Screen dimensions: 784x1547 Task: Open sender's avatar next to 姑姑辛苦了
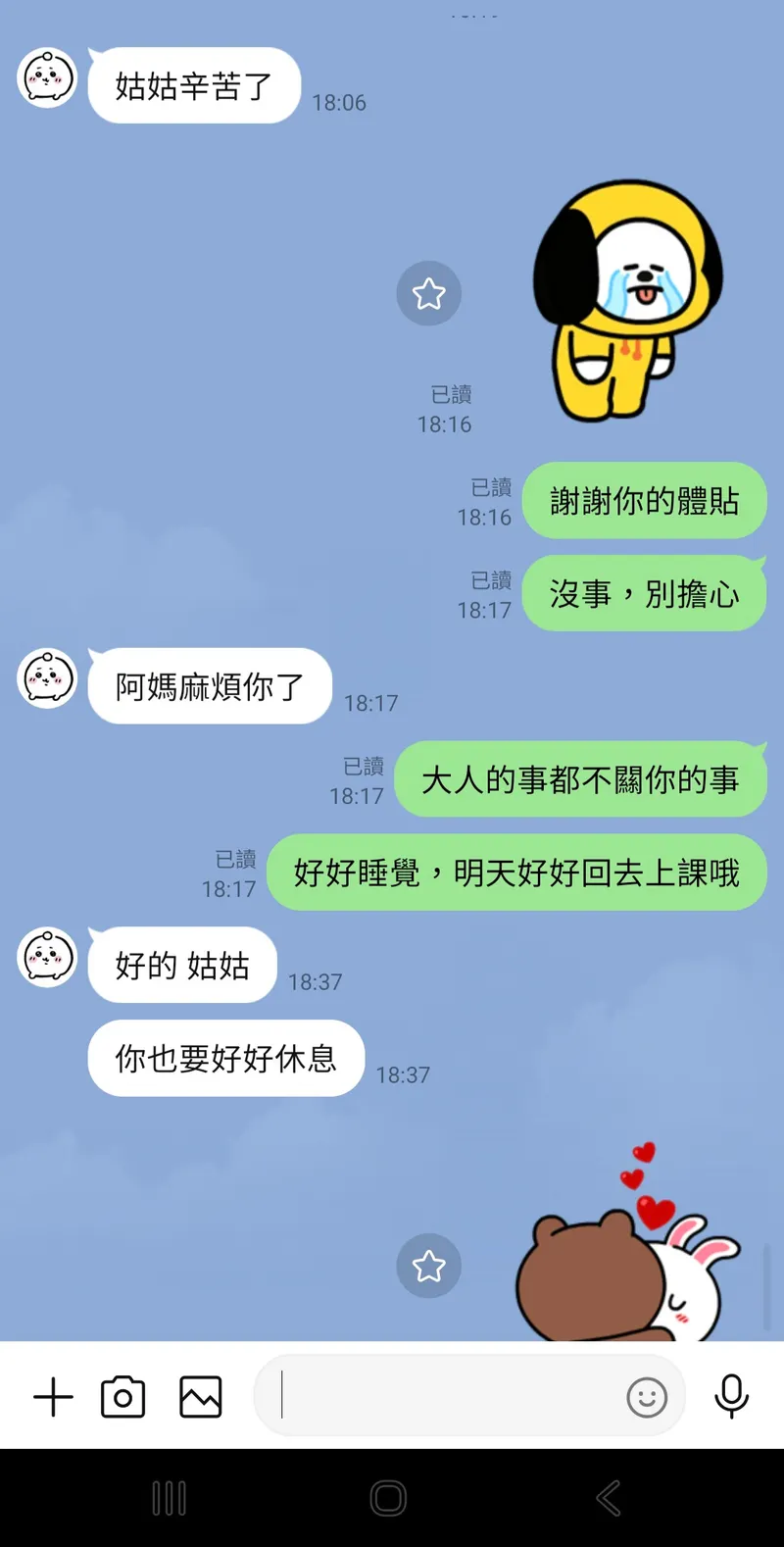pos(48,78)
